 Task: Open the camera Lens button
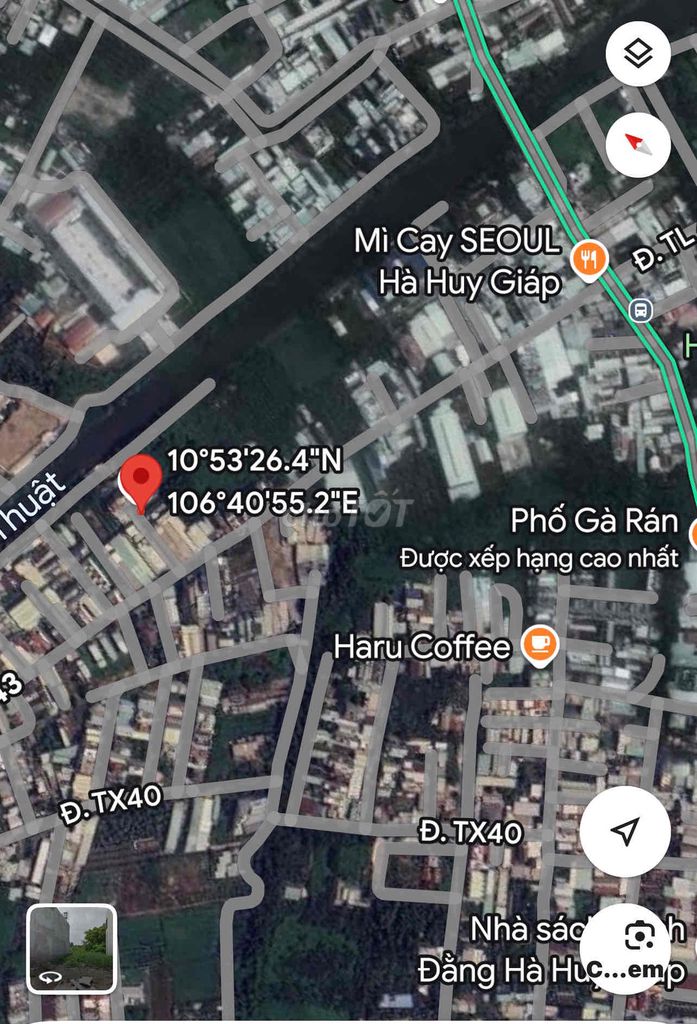coord(638,937)
